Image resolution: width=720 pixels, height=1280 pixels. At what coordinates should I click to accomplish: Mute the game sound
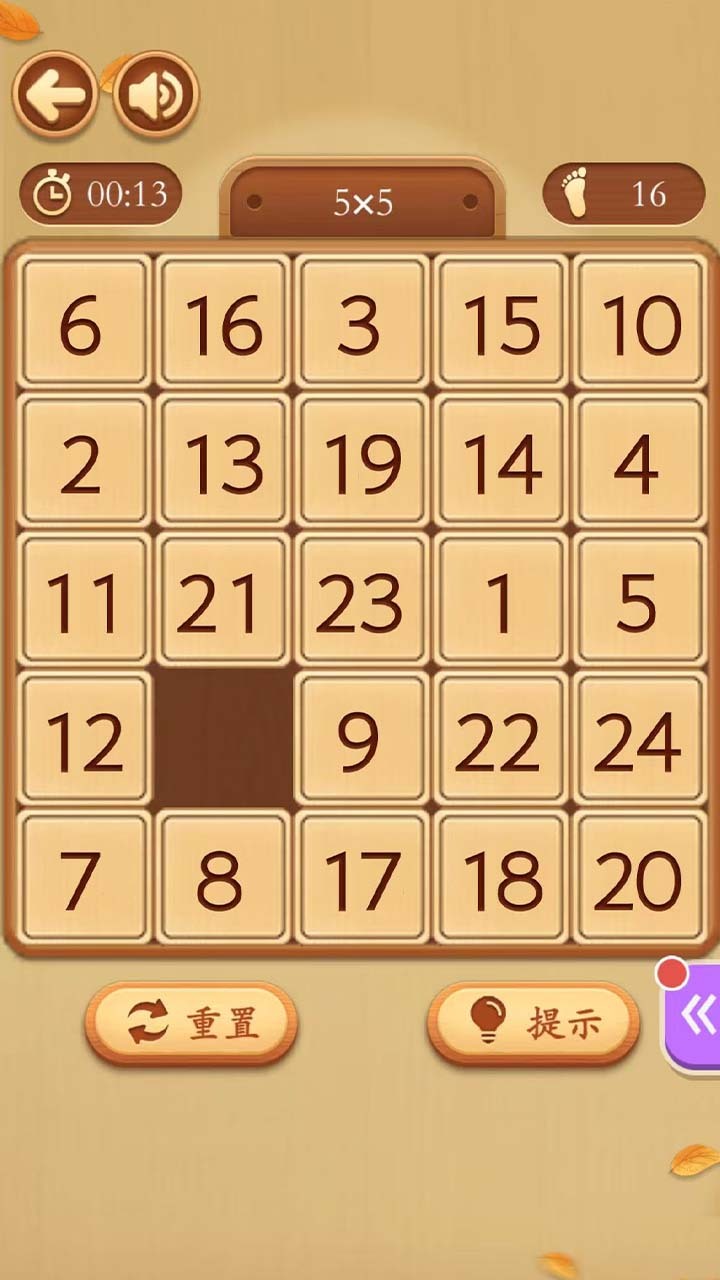(x=157, y=94)
